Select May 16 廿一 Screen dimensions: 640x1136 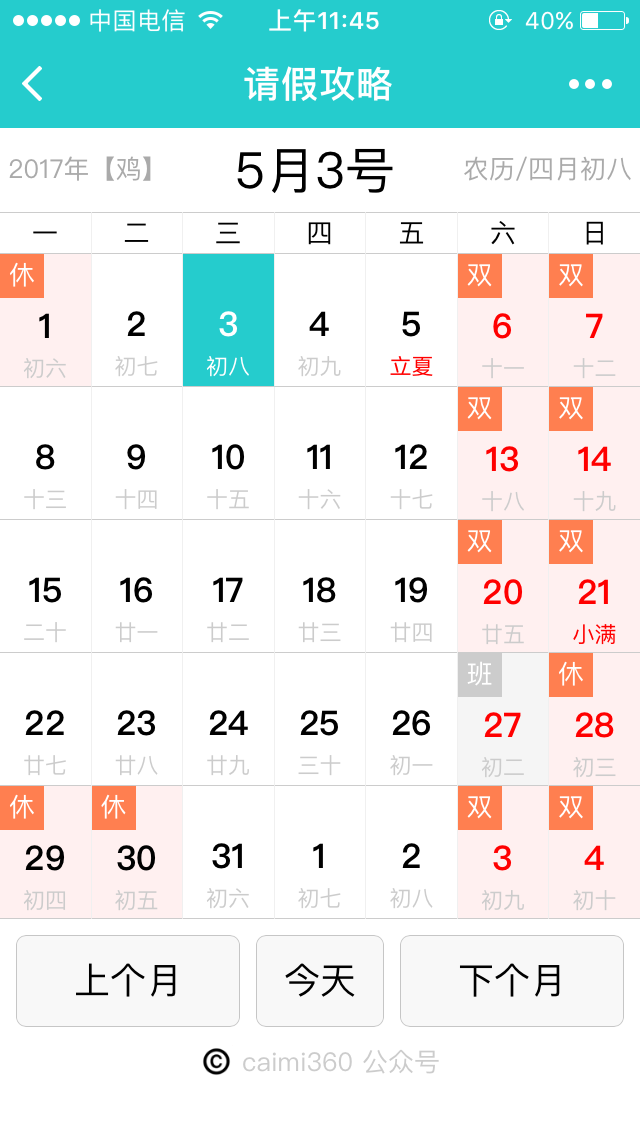pos(137,586)
